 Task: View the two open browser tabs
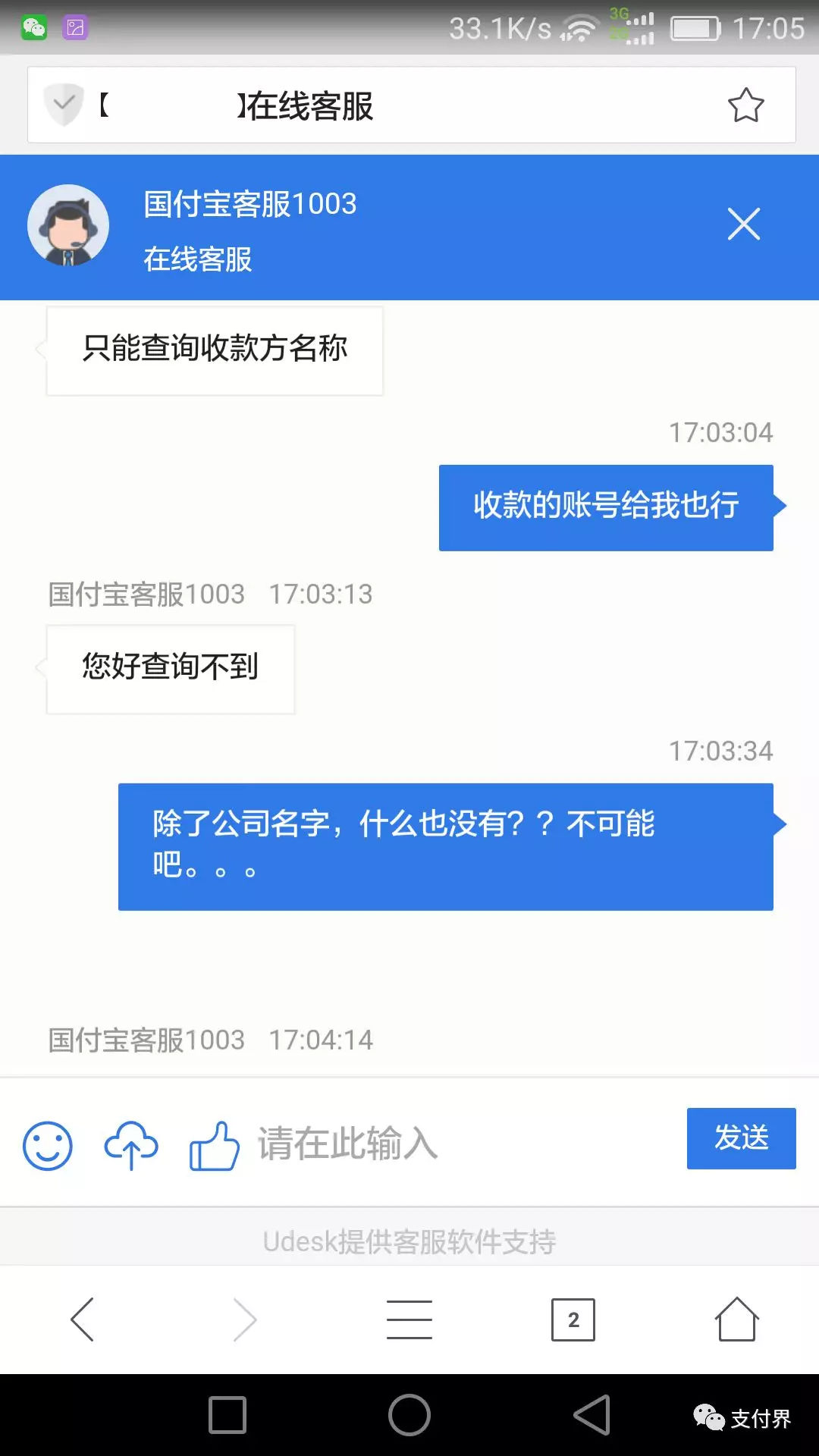pos(573,1319)
